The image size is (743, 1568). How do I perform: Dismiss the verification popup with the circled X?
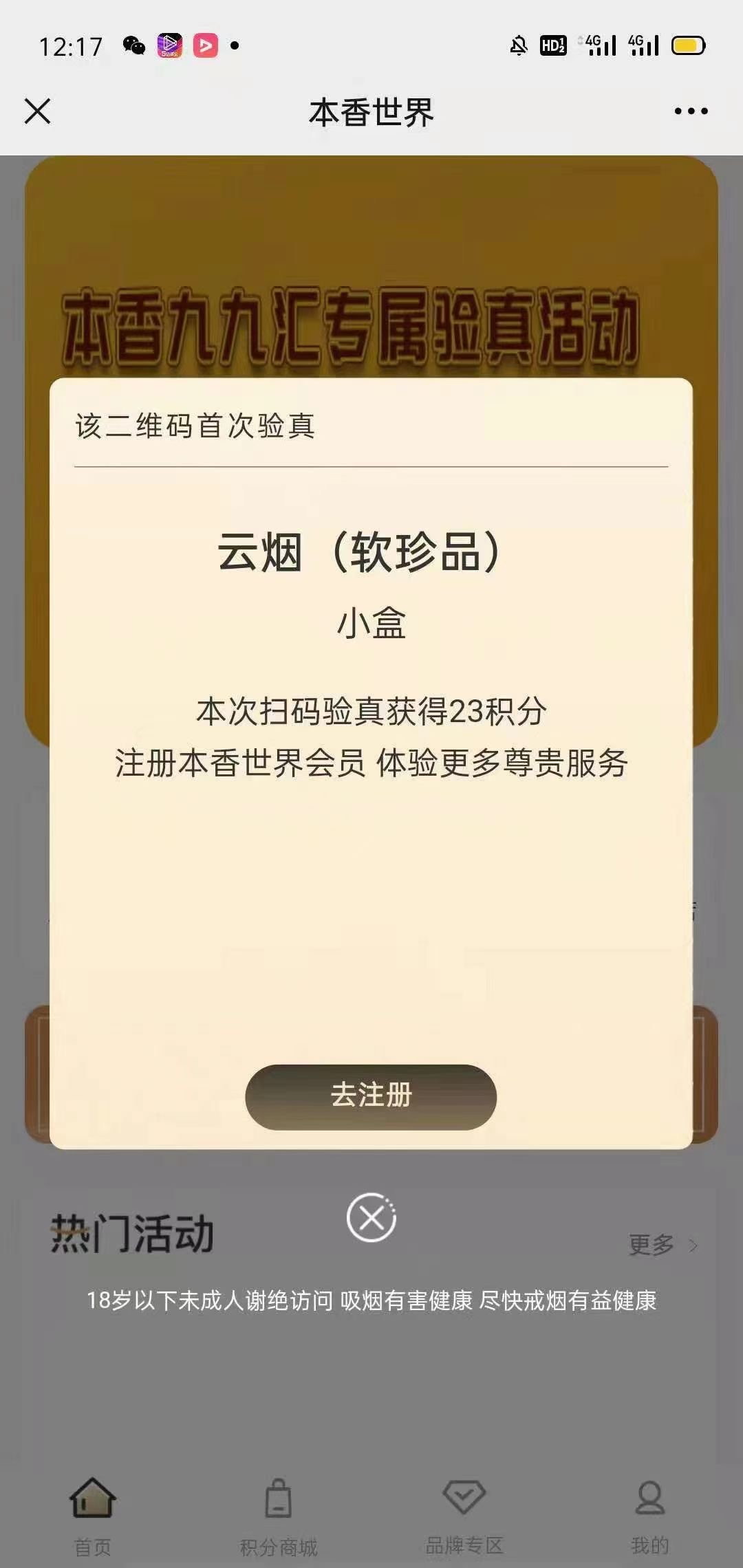point(371,1218)
